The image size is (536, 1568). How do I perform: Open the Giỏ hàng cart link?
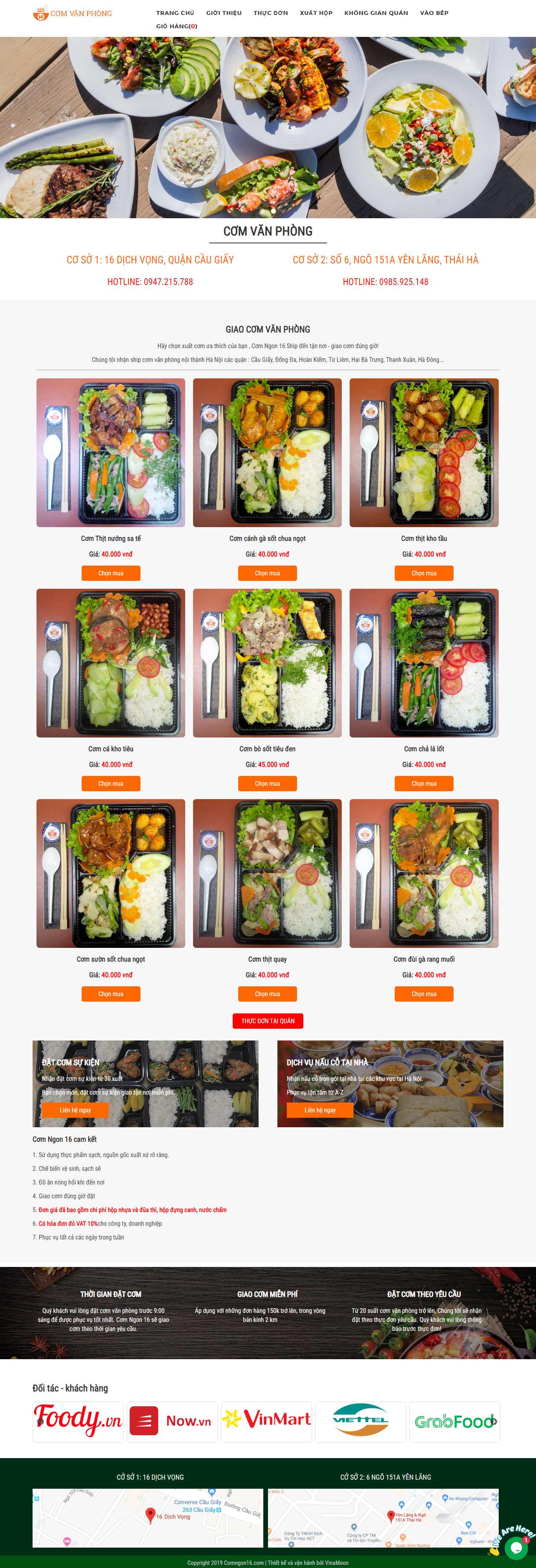click(x=177, y=26)
